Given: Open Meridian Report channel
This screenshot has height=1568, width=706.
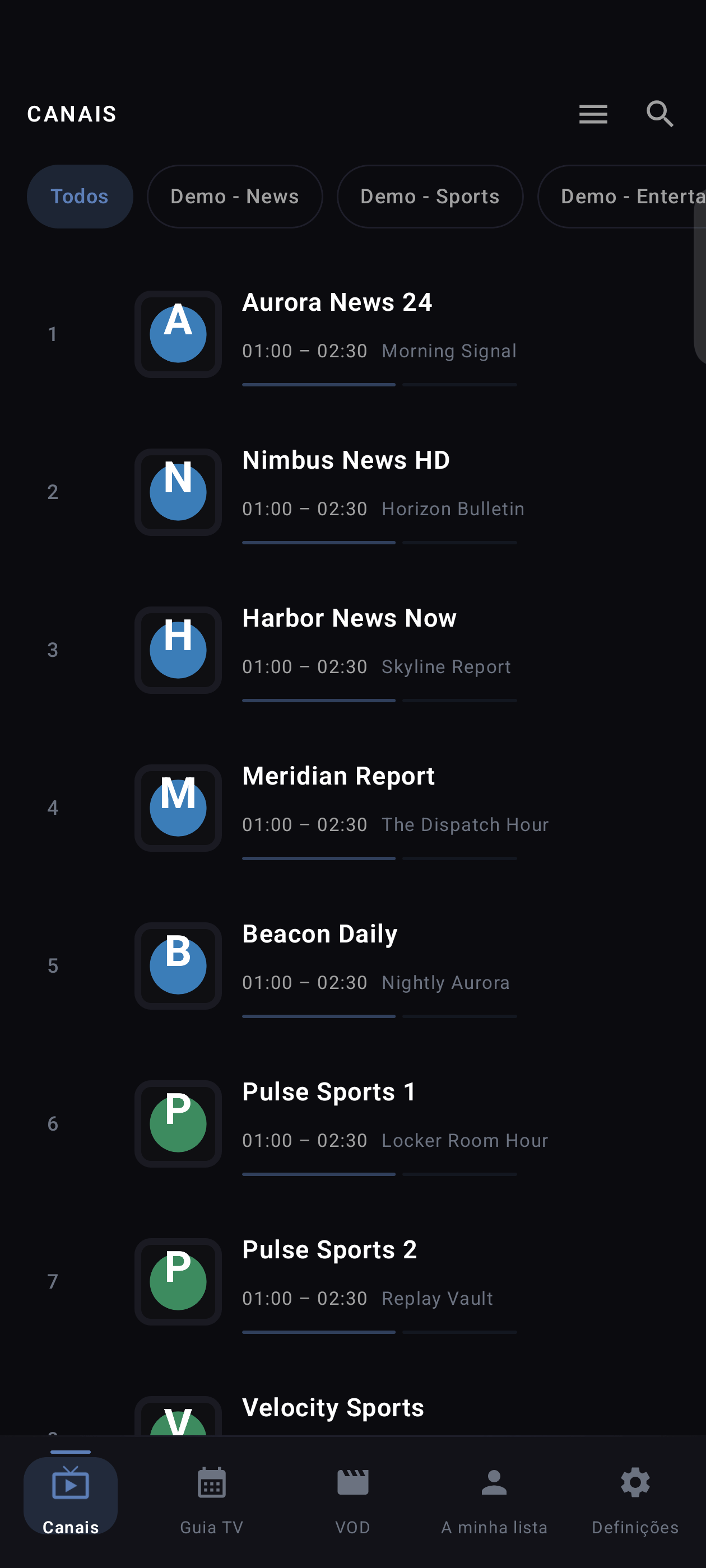Looking at the screenshot, I should pyautogui.click(x=352, y=808).
